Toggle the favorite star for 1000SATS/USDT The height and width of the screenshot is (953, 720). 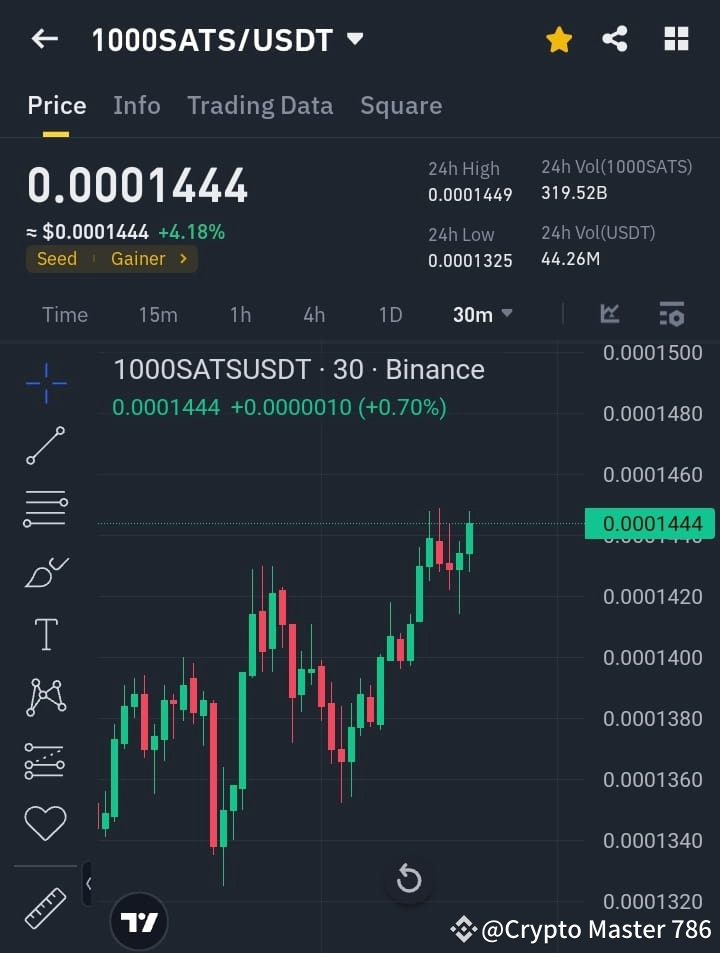[558, 39]
